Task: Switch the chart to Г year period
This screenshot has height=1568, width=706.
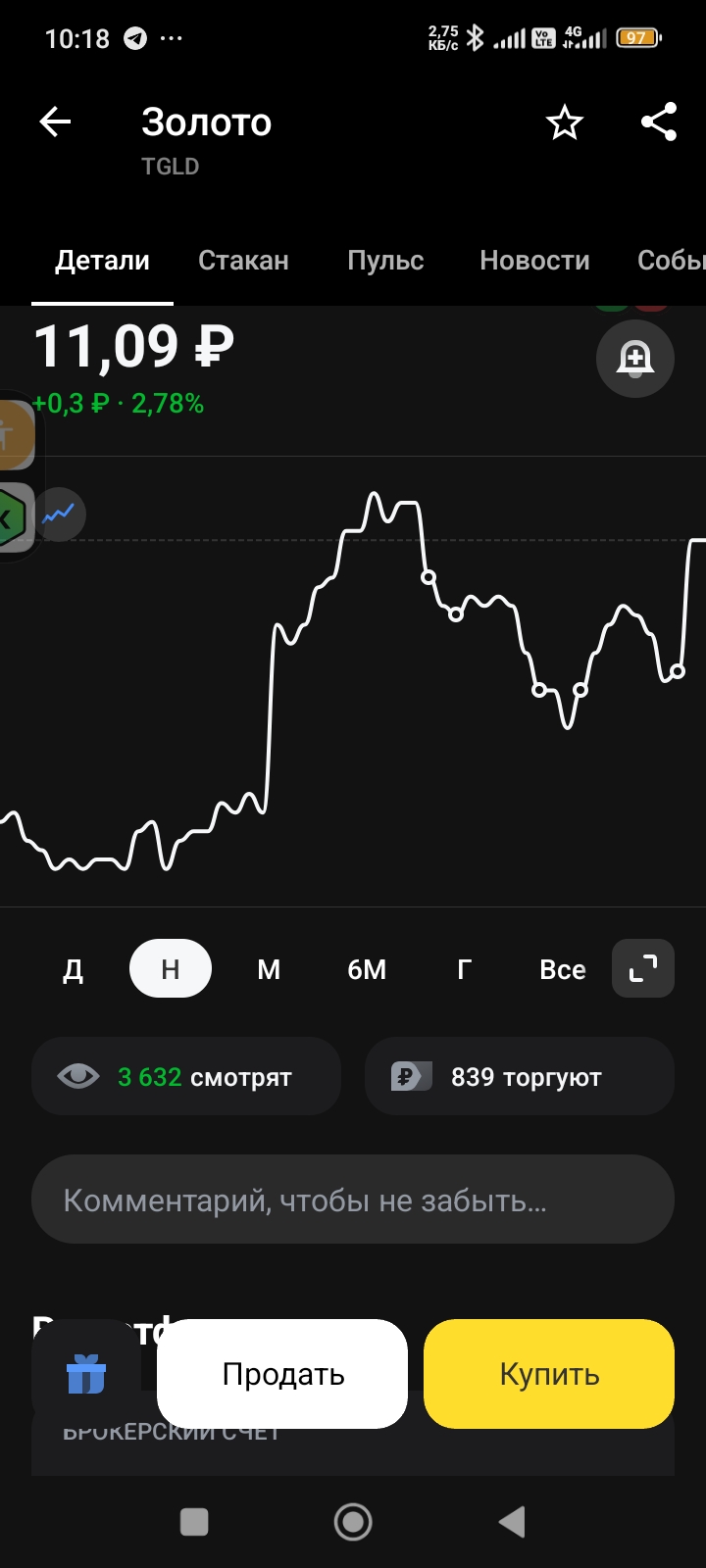Action: pyautogui.click(x=465, y=969)
